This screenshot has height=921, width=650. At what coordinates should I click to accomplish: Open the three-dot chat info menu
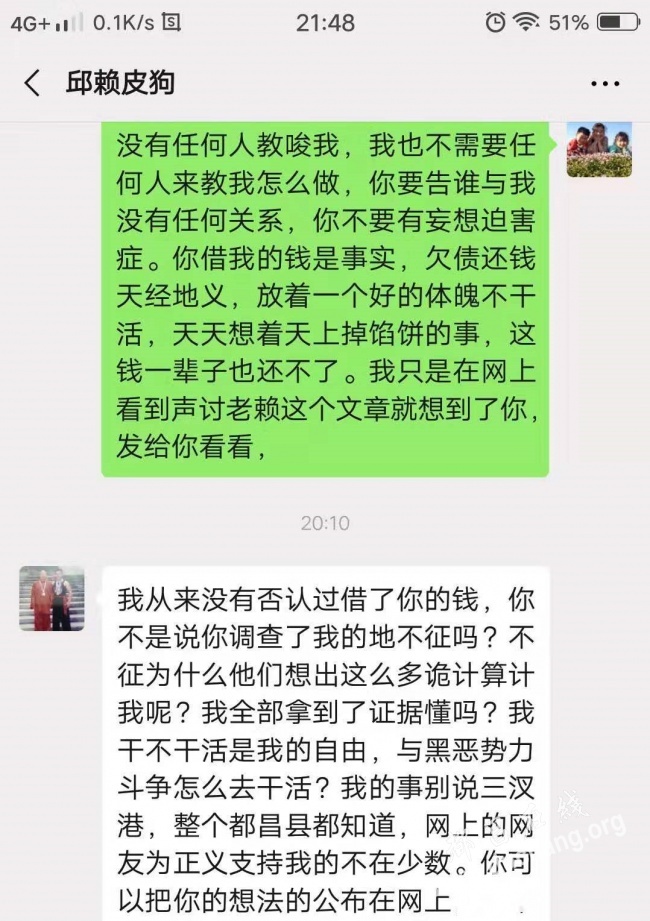click(x=605, y=84)
